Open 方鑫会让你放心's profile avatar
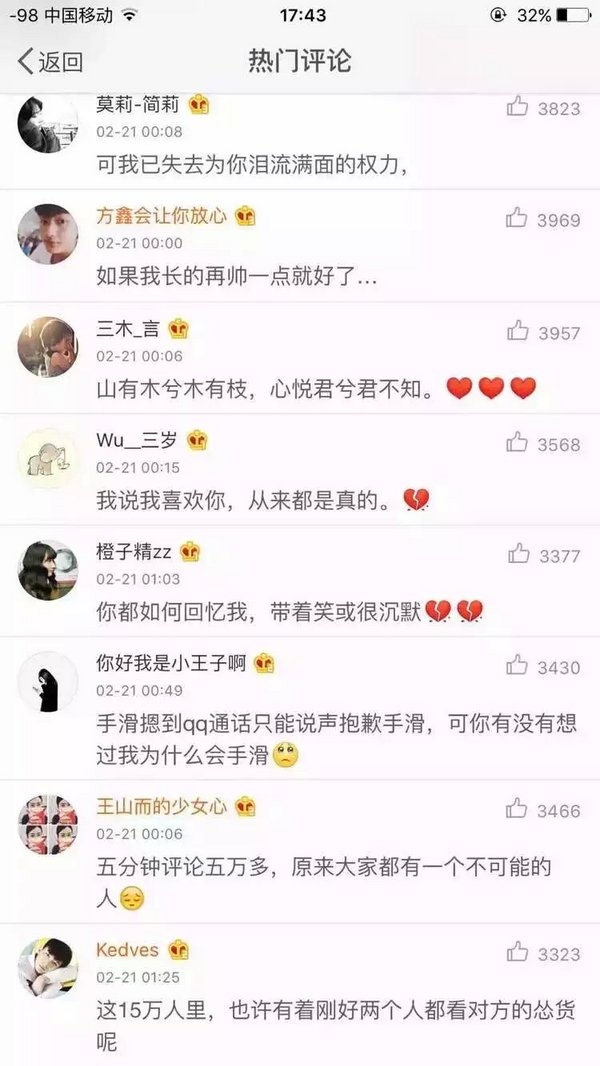Image resolution: width=600 pixels, height=1066 pixels. point(47,234)
